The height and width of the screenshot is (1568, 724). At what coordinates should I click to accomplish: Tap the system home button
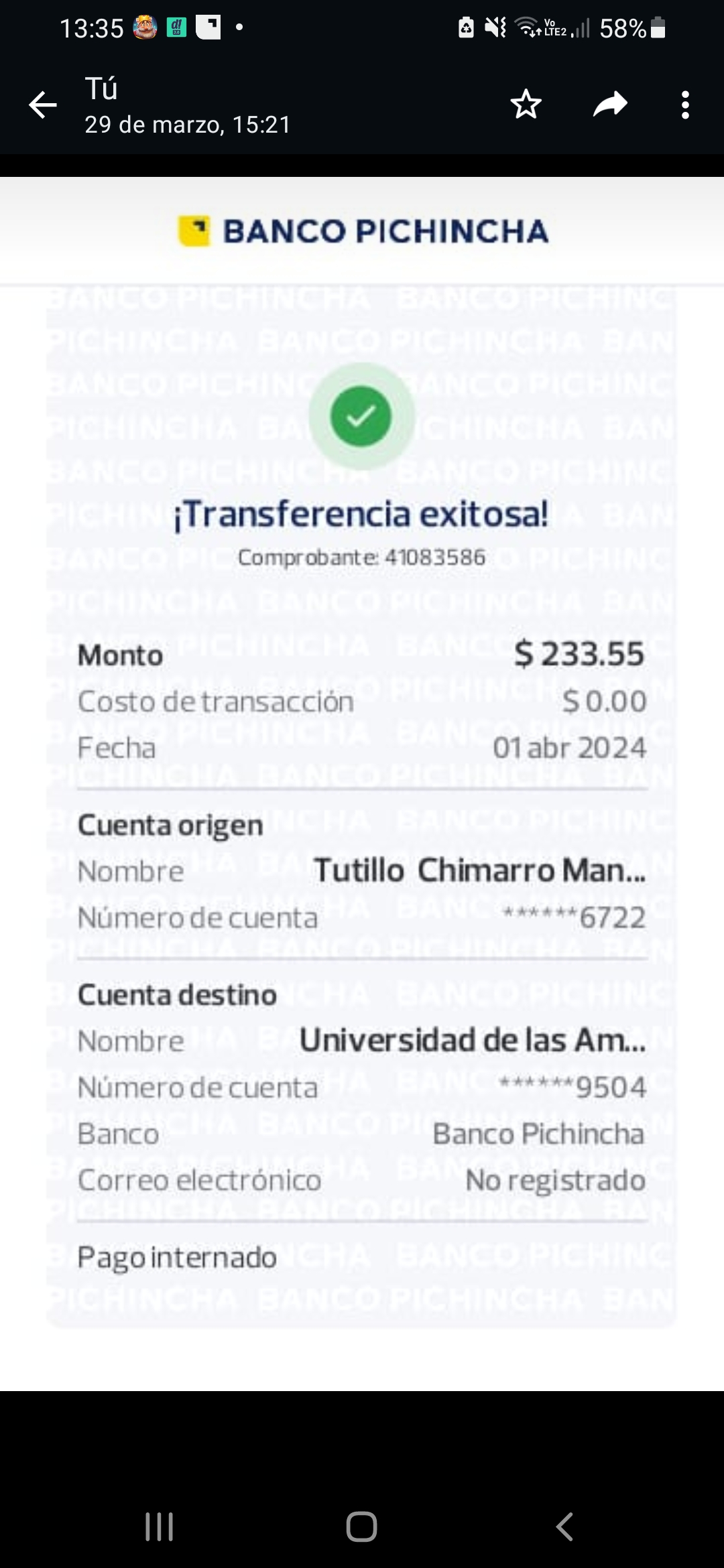[361, 1527]
